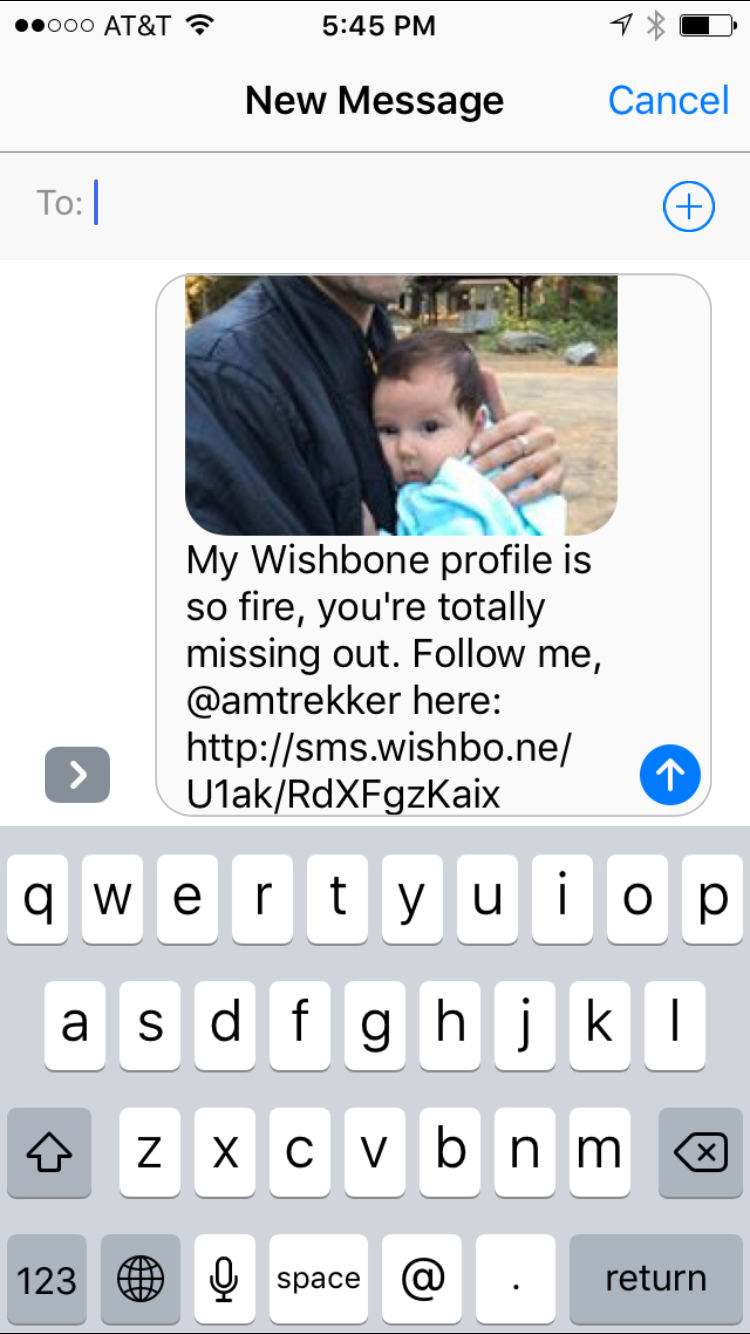Tap the shift key
Viewport: 750px width, 1334px height.
pos(49,1154)
